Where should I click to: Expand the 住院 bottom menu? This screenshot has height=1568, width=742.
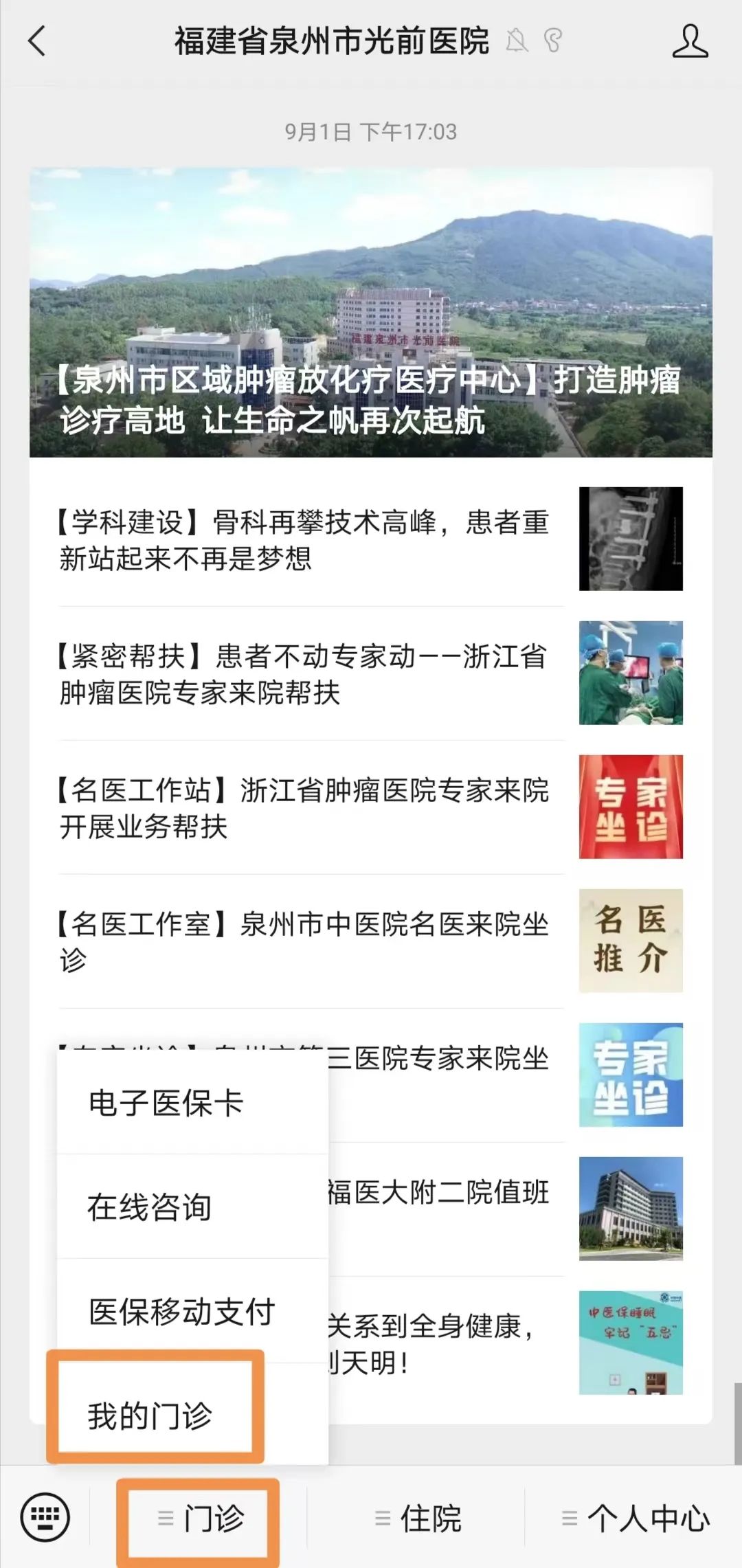tap(416, 1519)
